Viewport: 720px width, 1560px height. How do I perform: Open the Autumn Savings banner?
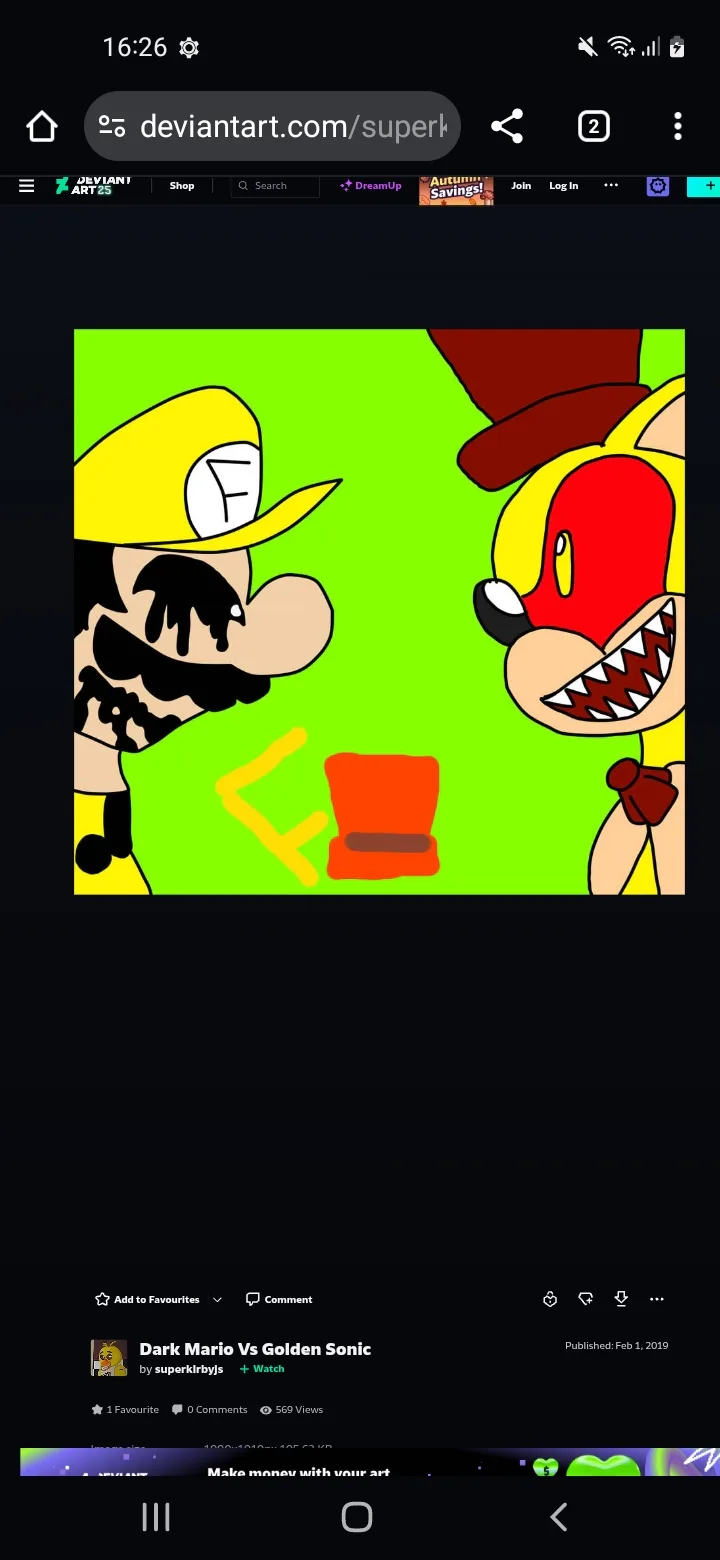click(456, 189)
